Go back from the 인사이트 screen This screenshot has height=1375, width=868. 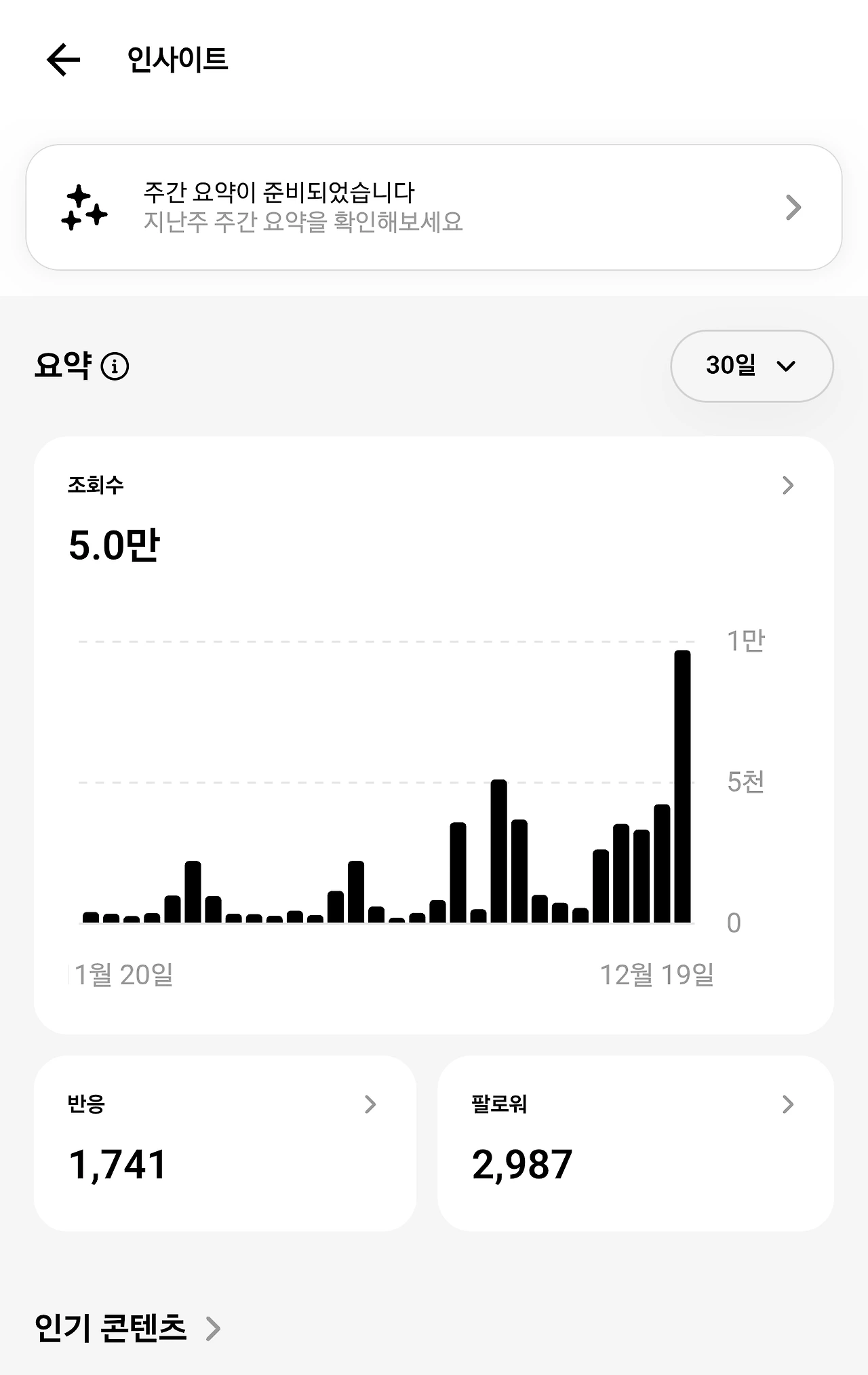click(x=63, y=60)
